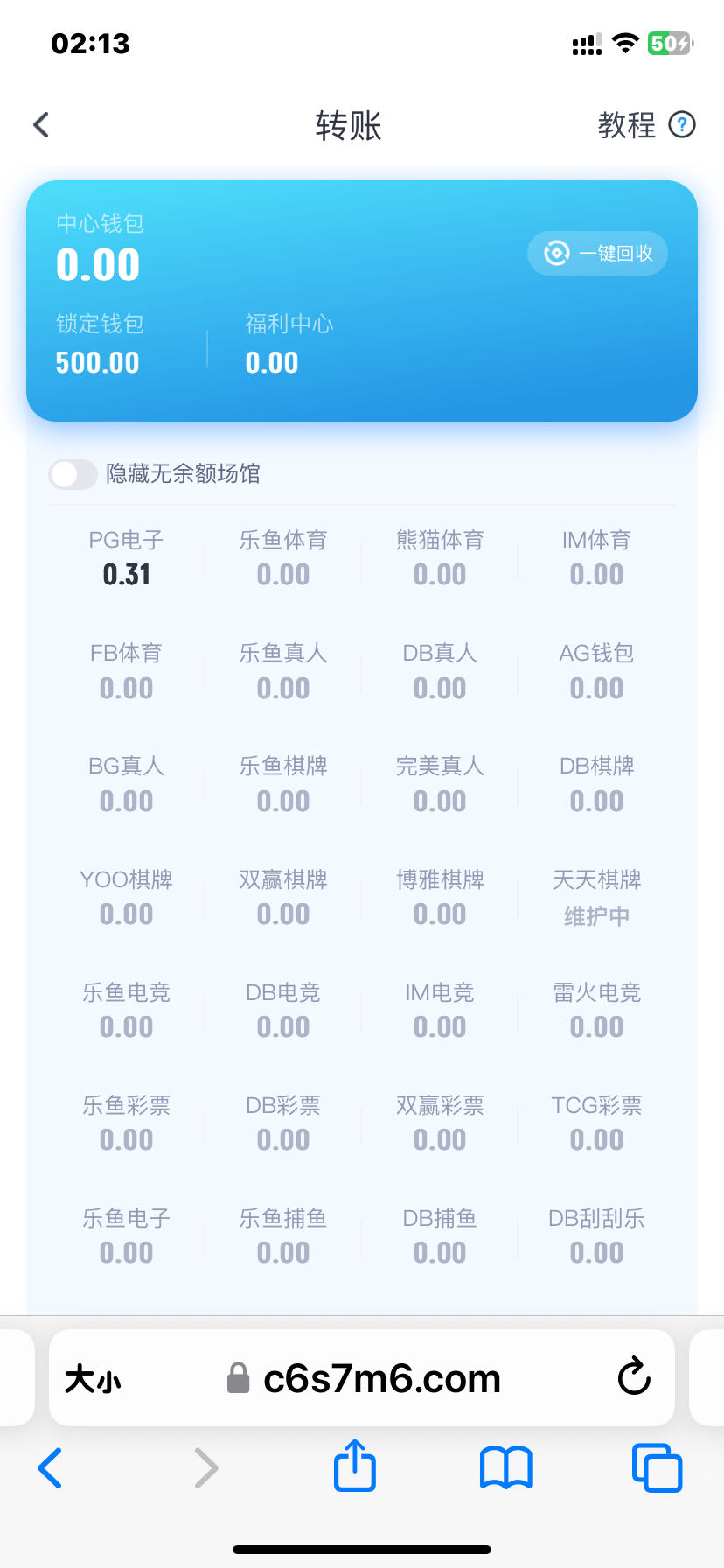Open the 博雅棋牌 wallet
This screenshot has height=1568, width=724.
[x=440, y=897]
